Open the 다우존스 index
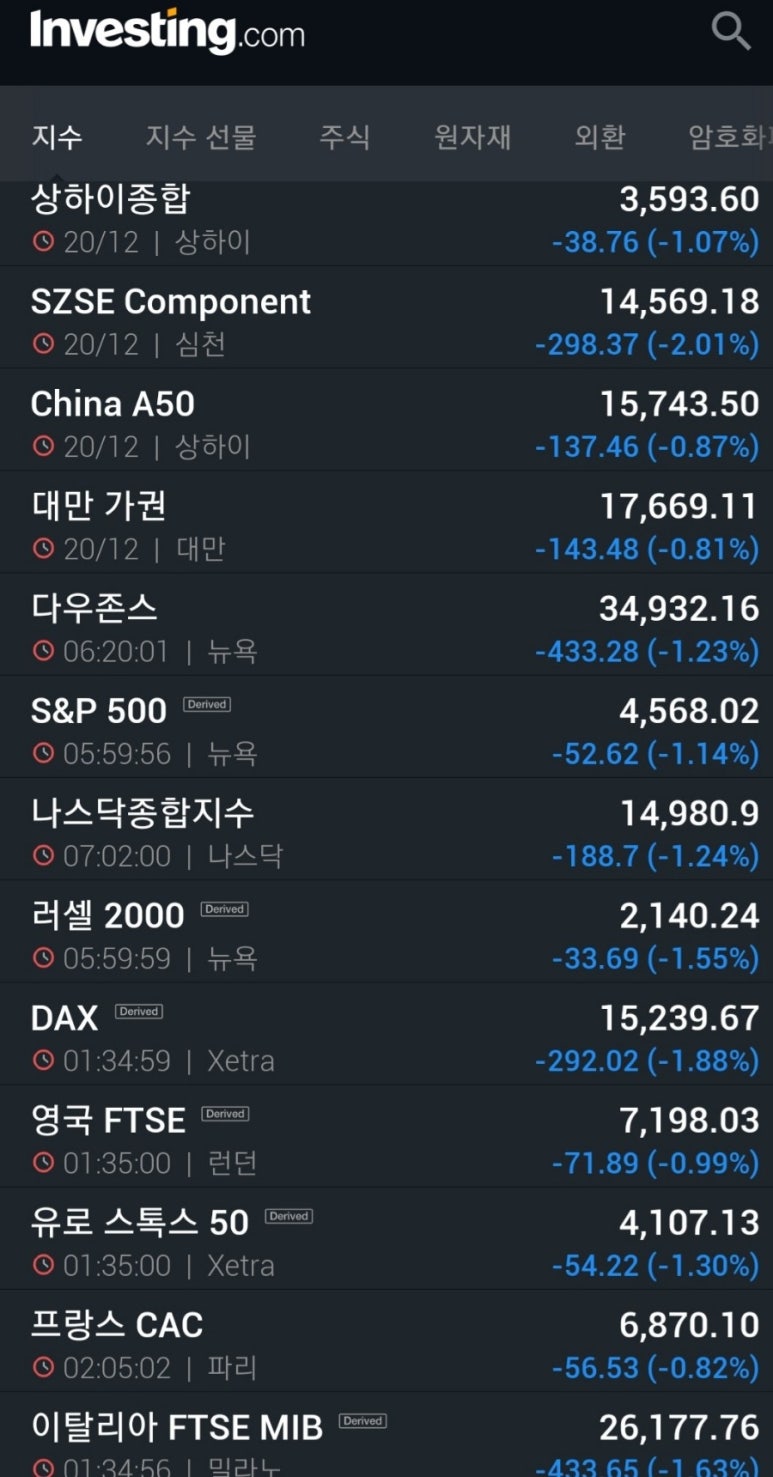Viewport: 773px width, 1477px height. click(386, 624)
